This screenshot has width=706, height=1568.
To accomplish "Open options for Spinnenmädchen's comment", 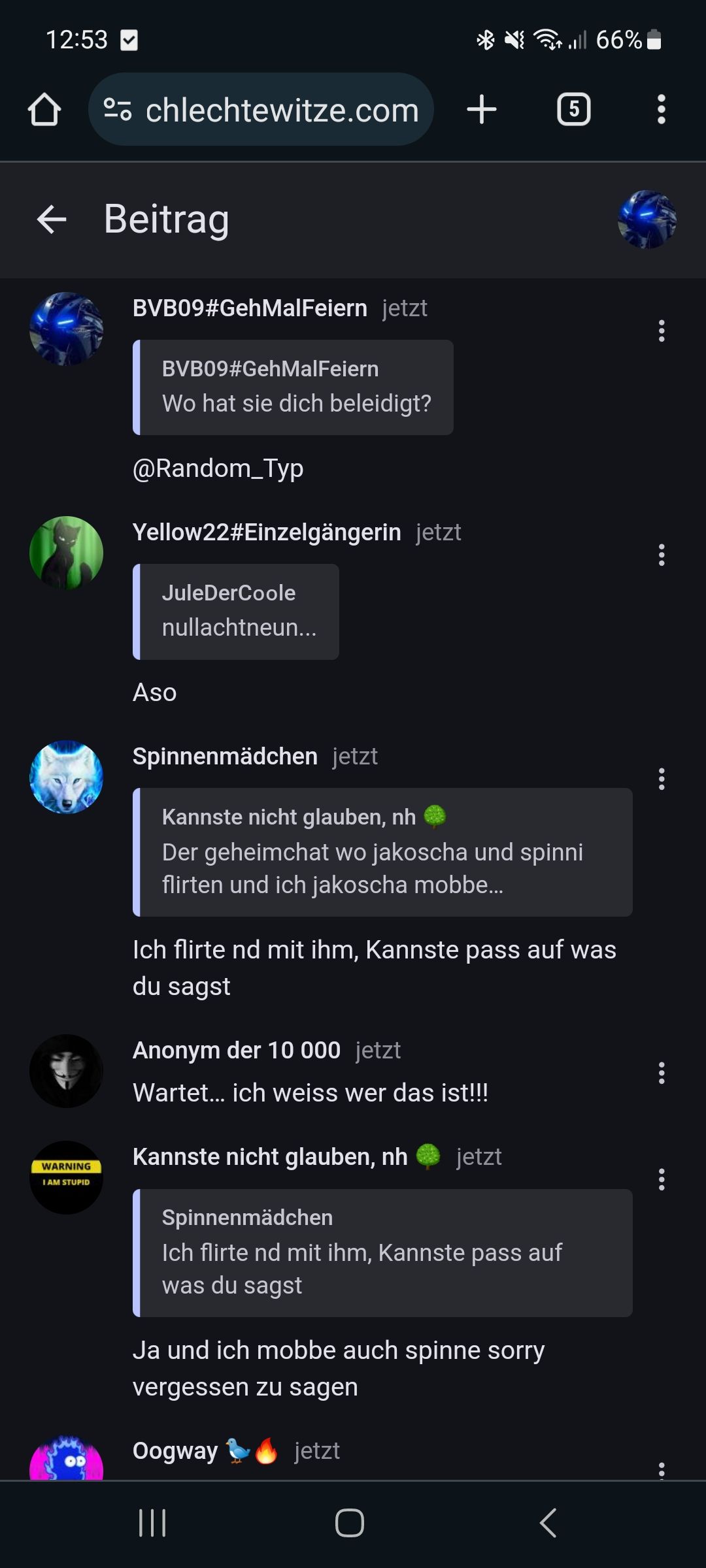I will (x=662, y=779).
